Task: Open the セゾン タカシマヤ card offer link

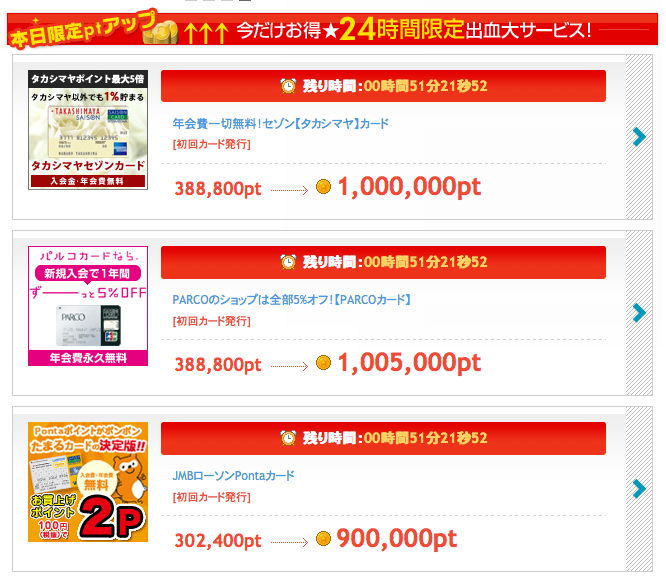Action: [280, 124]
